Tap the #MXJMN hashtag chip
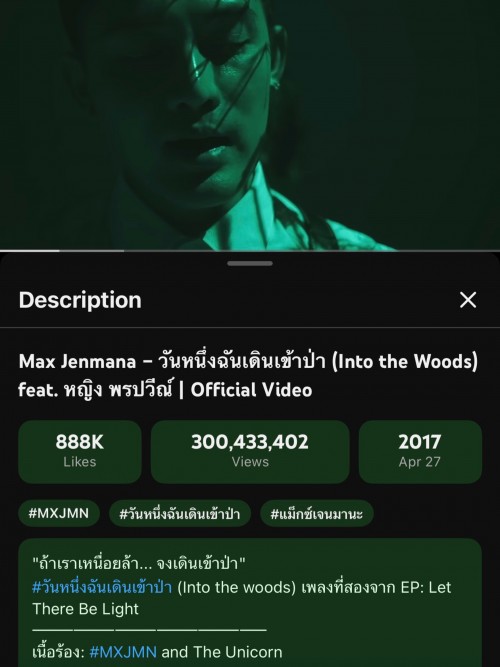This screenshot has height=667, width=500. point(59,513)
